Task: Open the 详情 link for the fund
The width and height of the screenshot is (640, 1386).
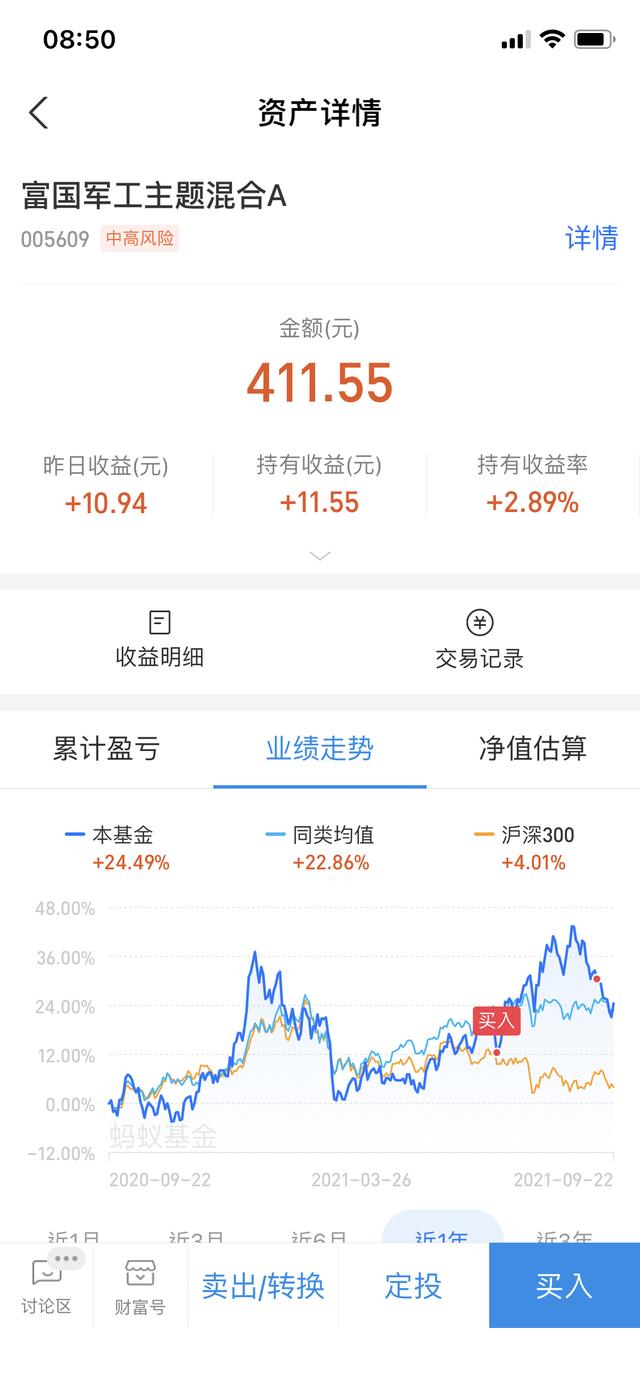Action: pos(591,238)
